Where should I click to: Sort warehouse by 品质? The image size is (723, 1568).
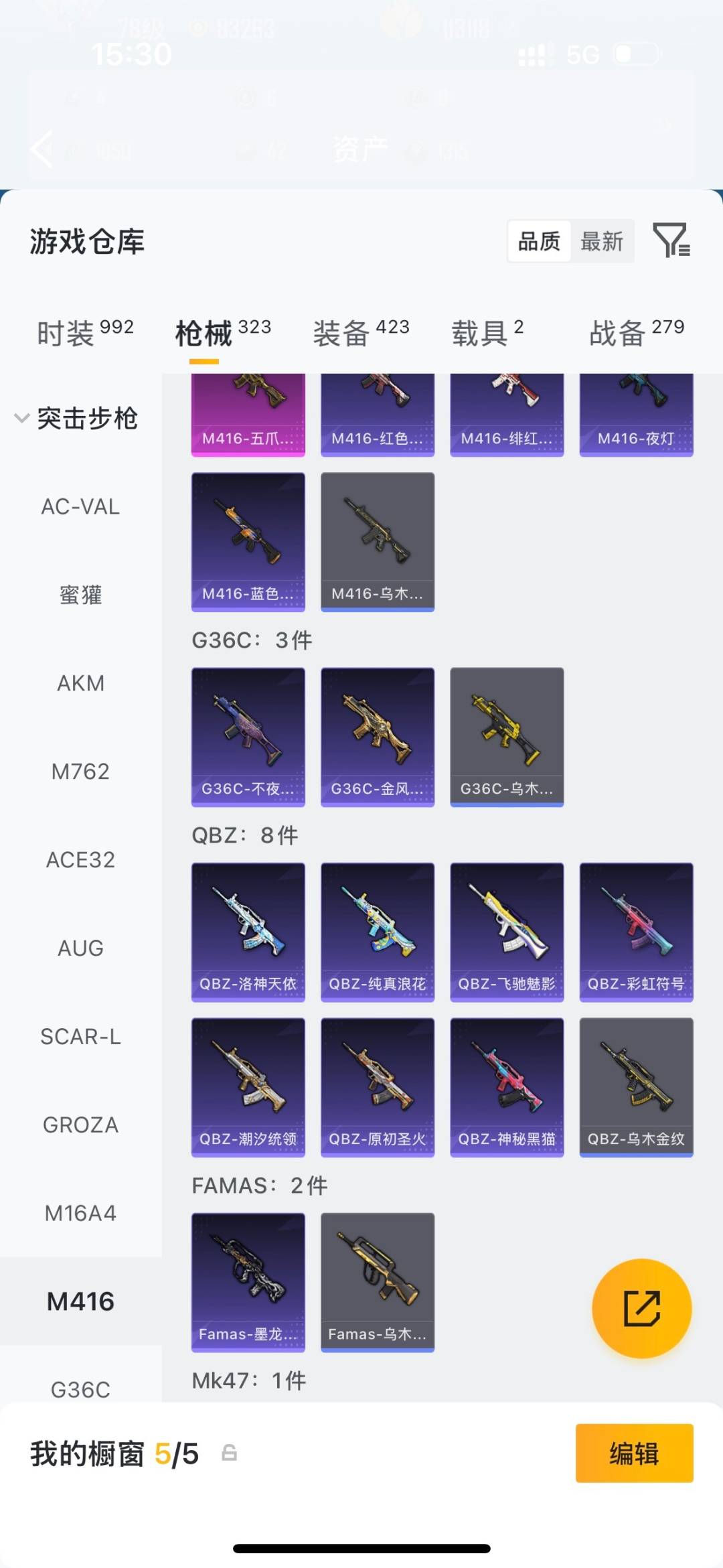coord(539,241)
